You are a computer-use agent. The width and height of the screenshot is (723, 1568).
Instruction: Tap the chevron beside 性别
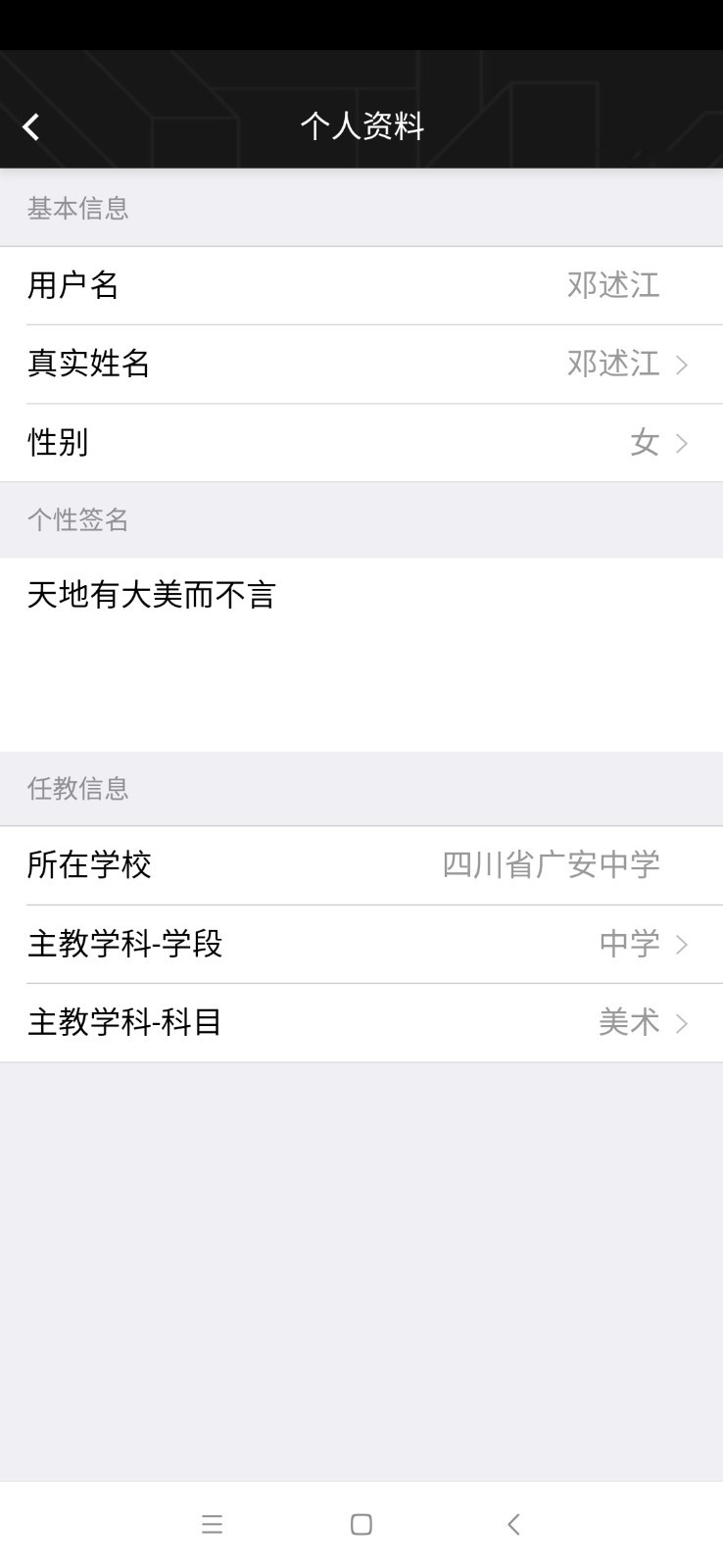pyautogui.click(x=681, y=442)
